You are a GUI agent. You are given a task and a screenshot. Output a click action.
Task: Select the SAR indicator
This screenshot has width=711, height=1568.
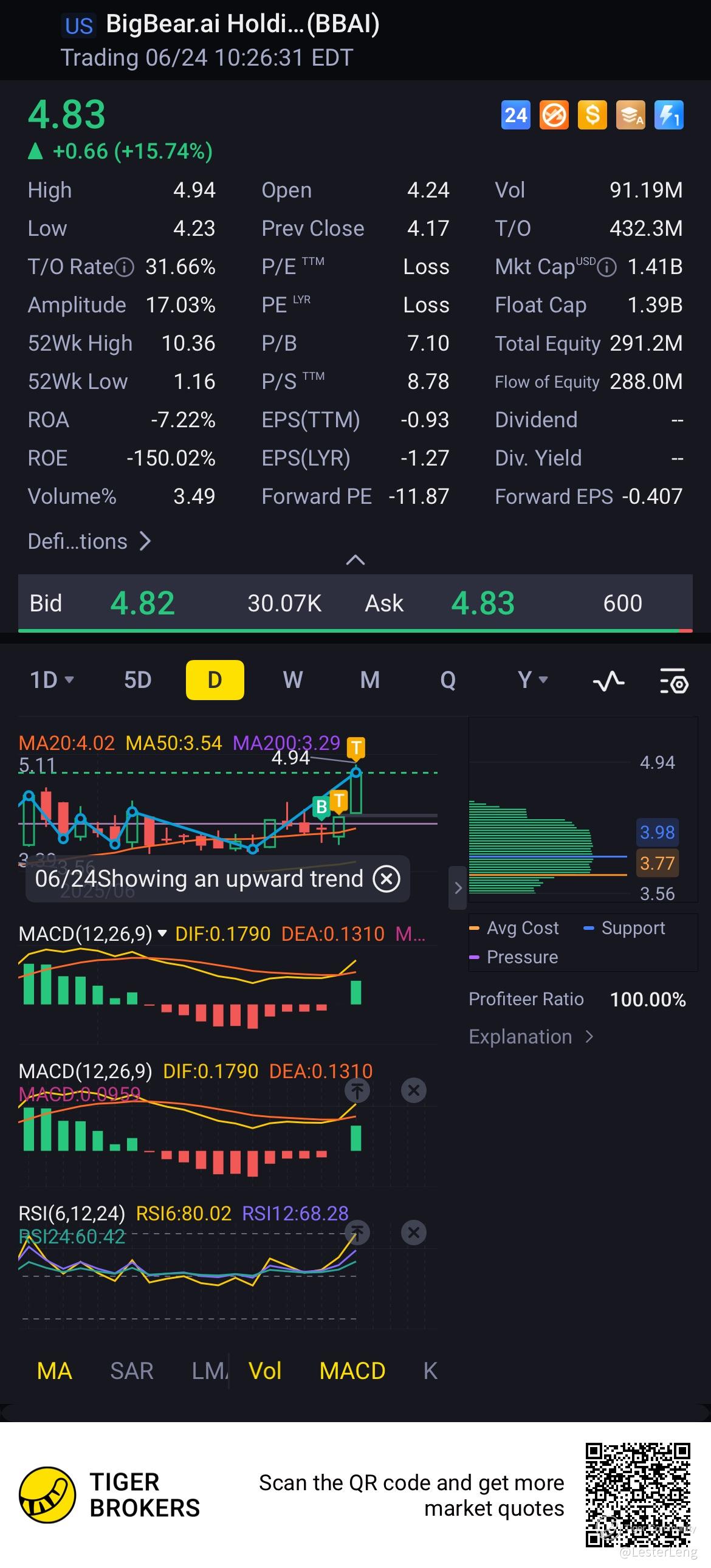pyautogui.click(x=131, y=1370)
